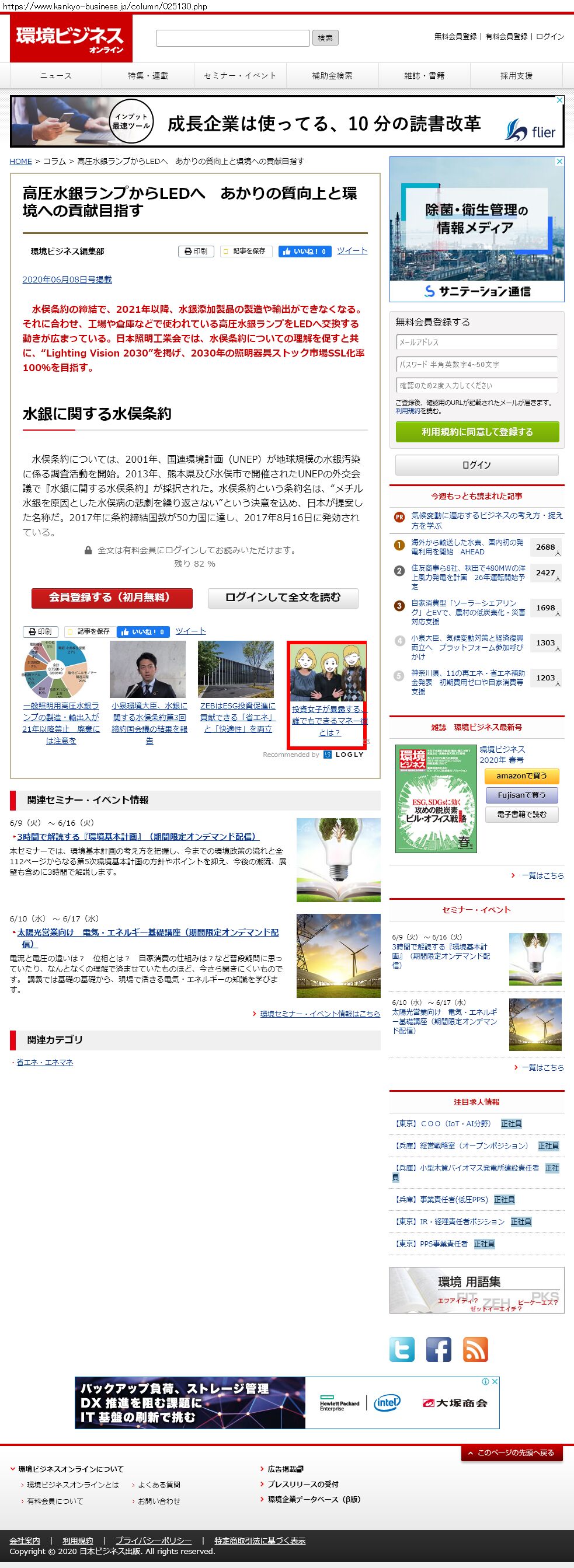
Task: Tap 利用規約に同意して登録する green button
Action: (476, 432)
